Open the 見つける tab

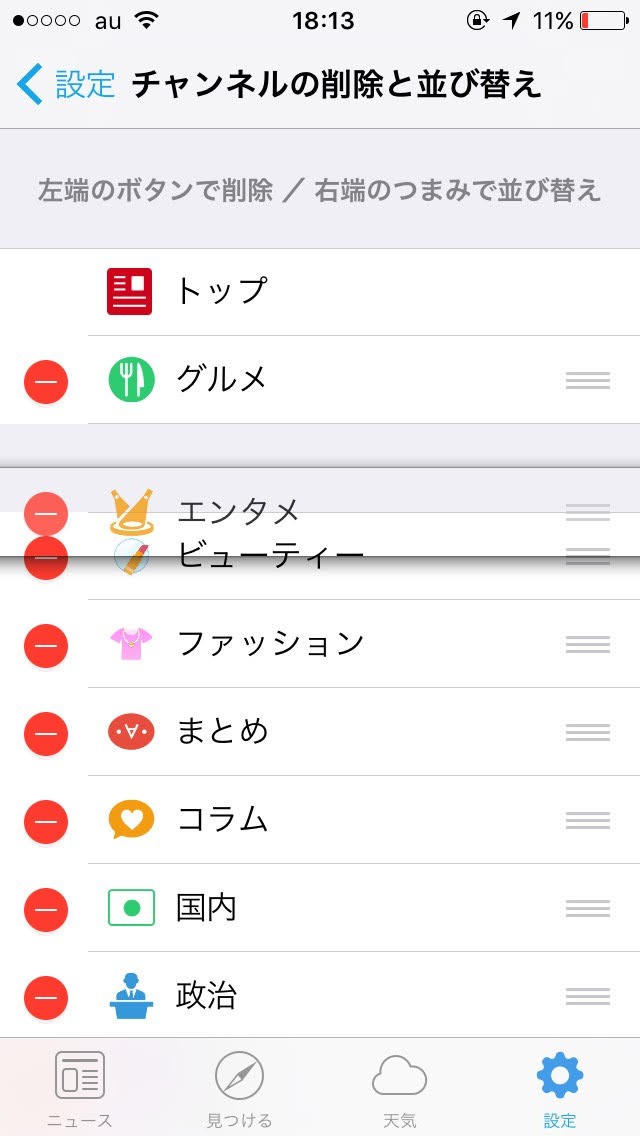tap(240, 1088)
